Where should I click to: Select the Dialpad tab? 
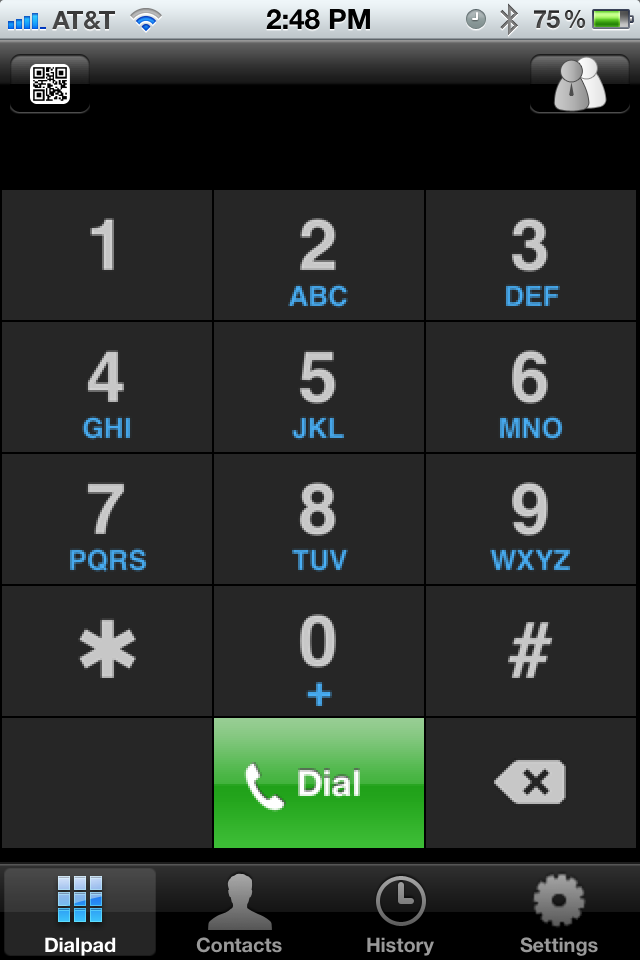pos(80,912)
